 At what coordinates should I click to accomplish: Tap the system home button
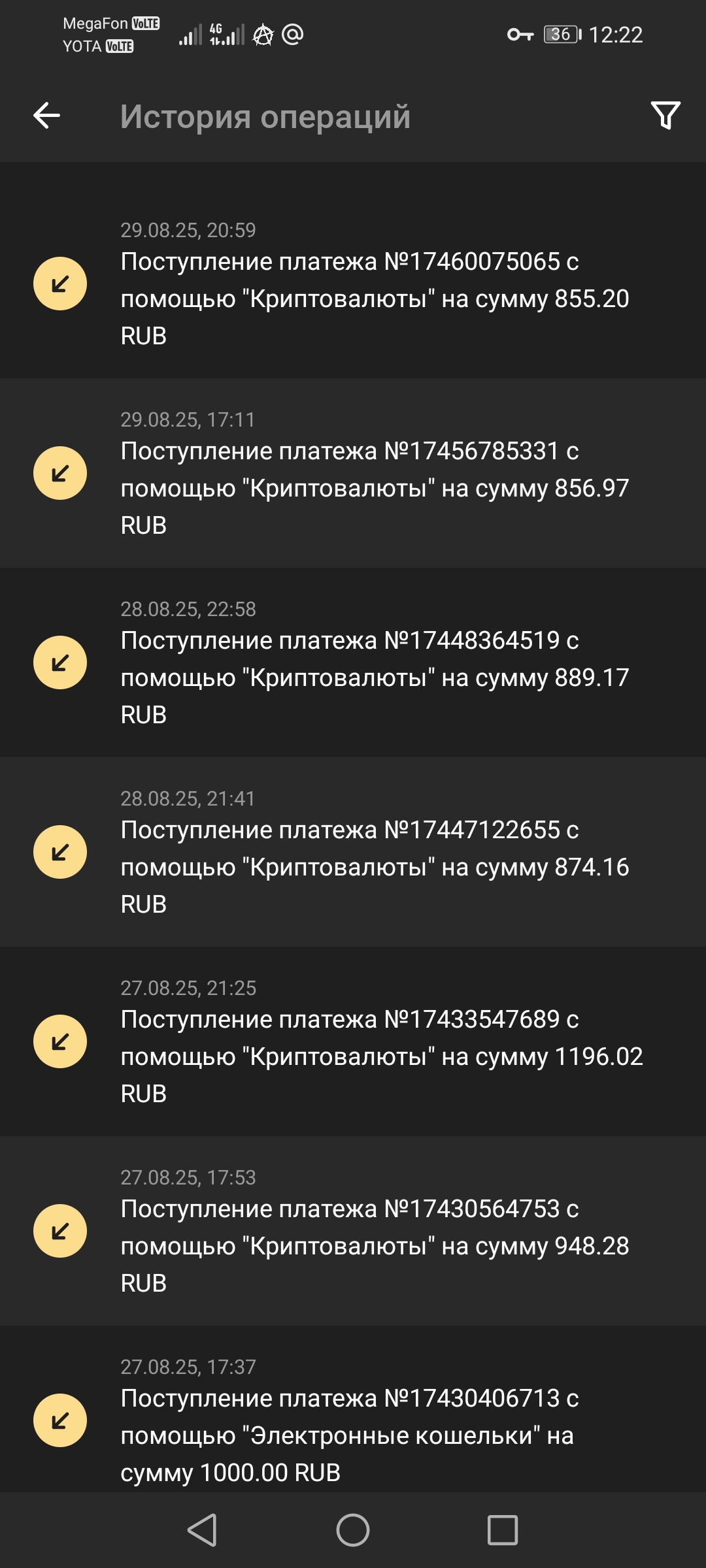click(x=353, y=1530)
